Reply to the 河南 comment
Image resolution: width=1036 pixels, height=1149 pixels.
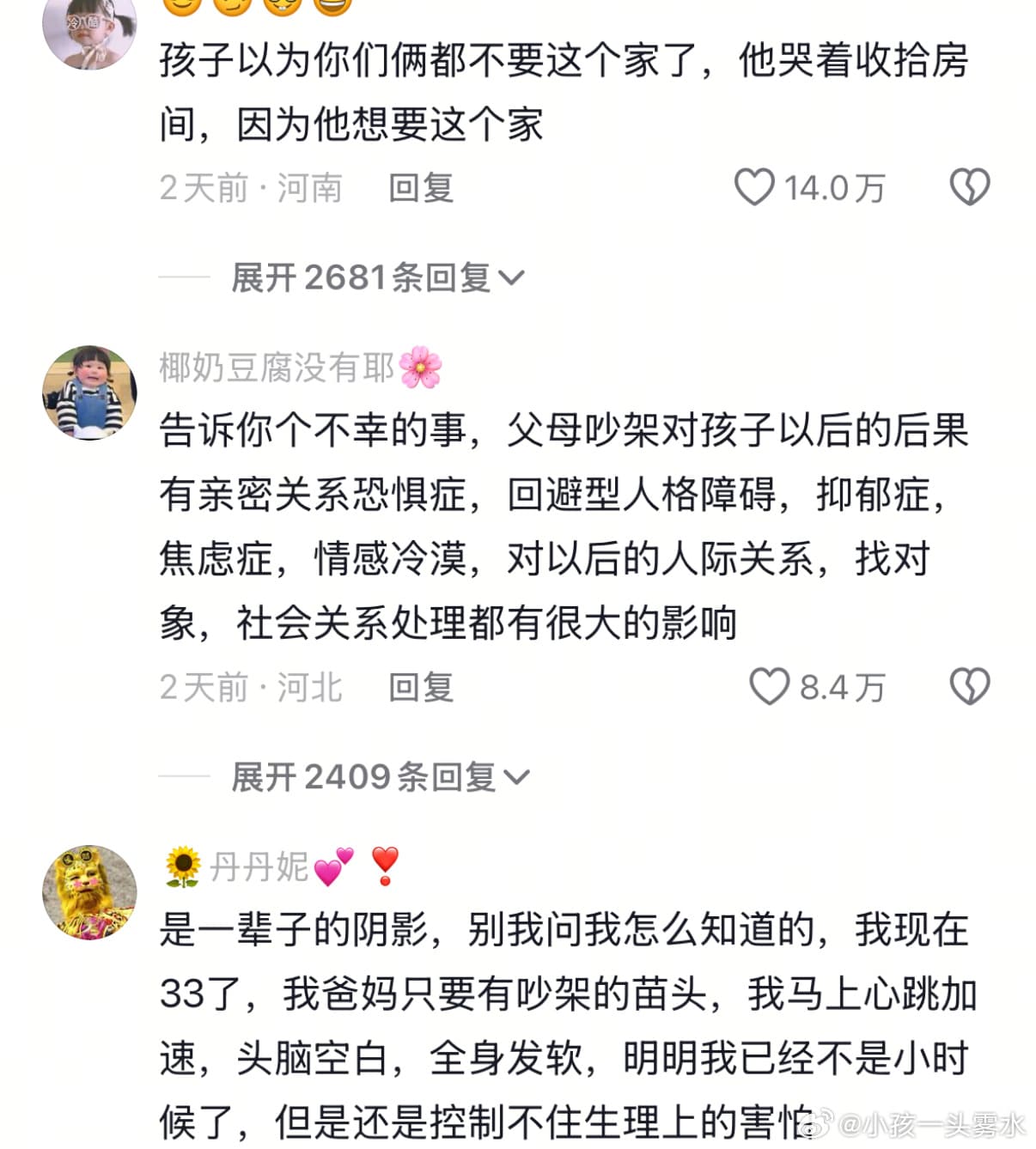[420, 188]
